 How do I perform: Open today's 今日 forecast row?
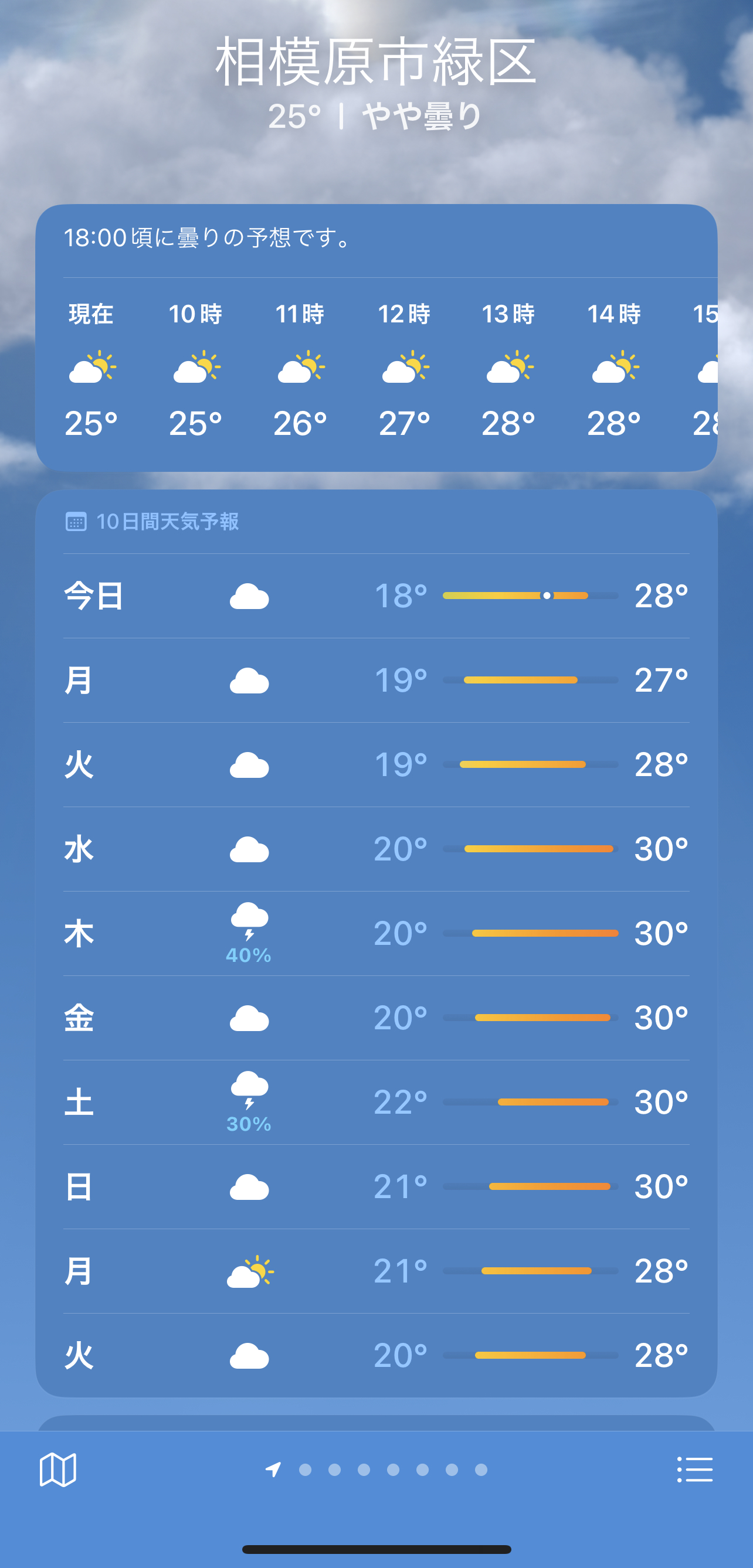click(x=376, y=596)
